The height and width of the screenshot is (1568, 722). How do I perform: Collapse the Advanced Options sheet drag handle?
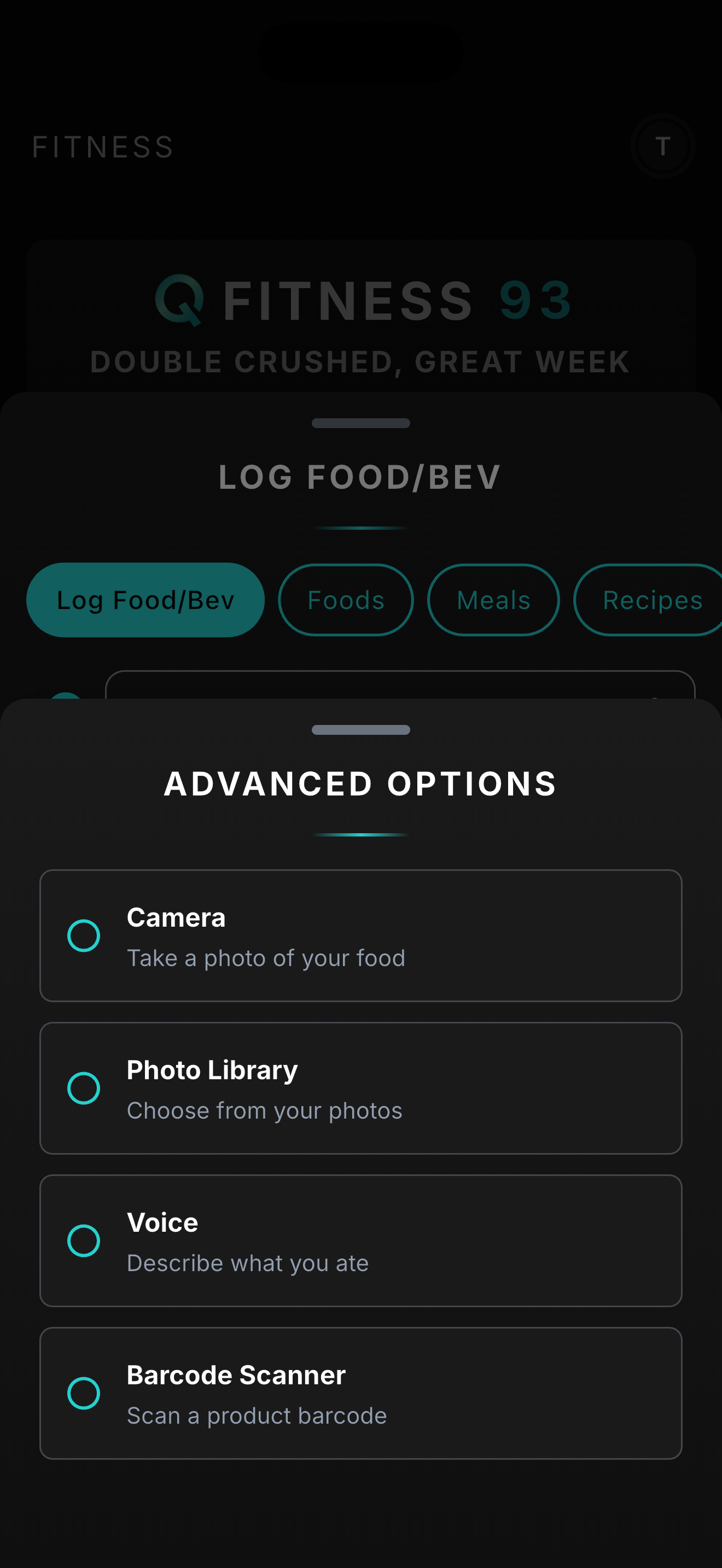360,730
